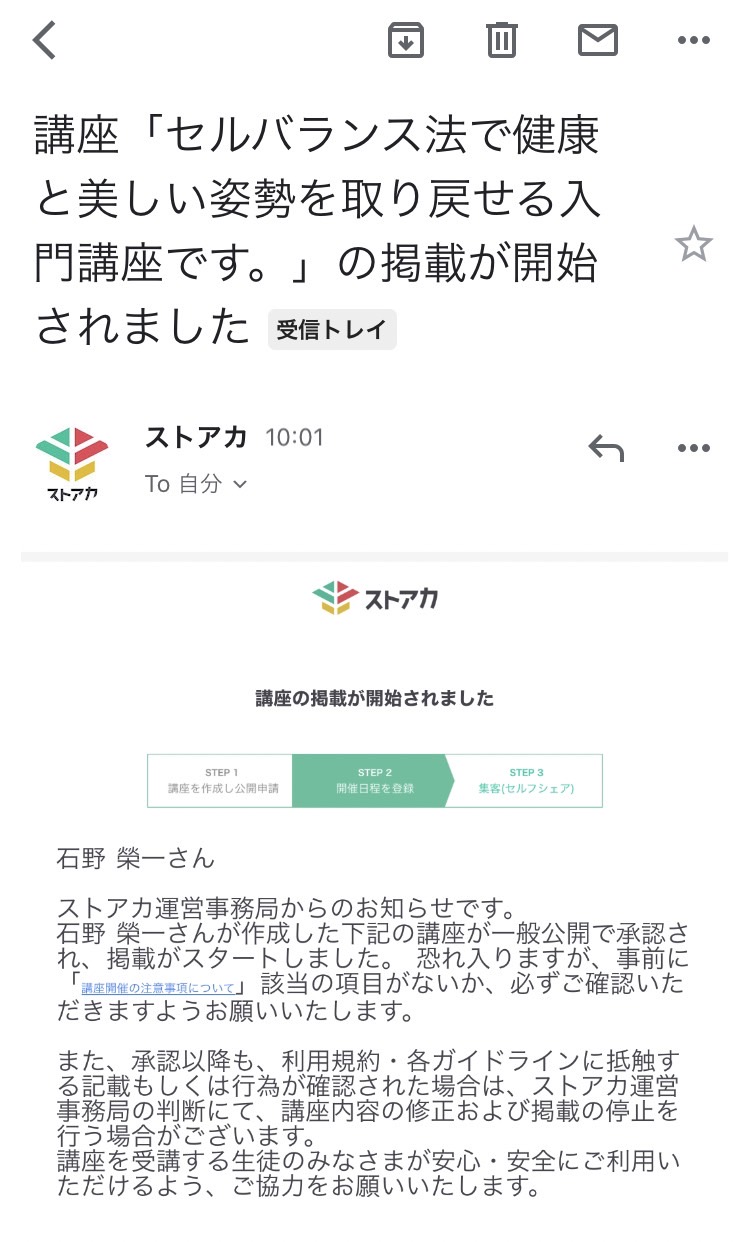Star this email
The image size is (750, 1242).
coord(693,244)
